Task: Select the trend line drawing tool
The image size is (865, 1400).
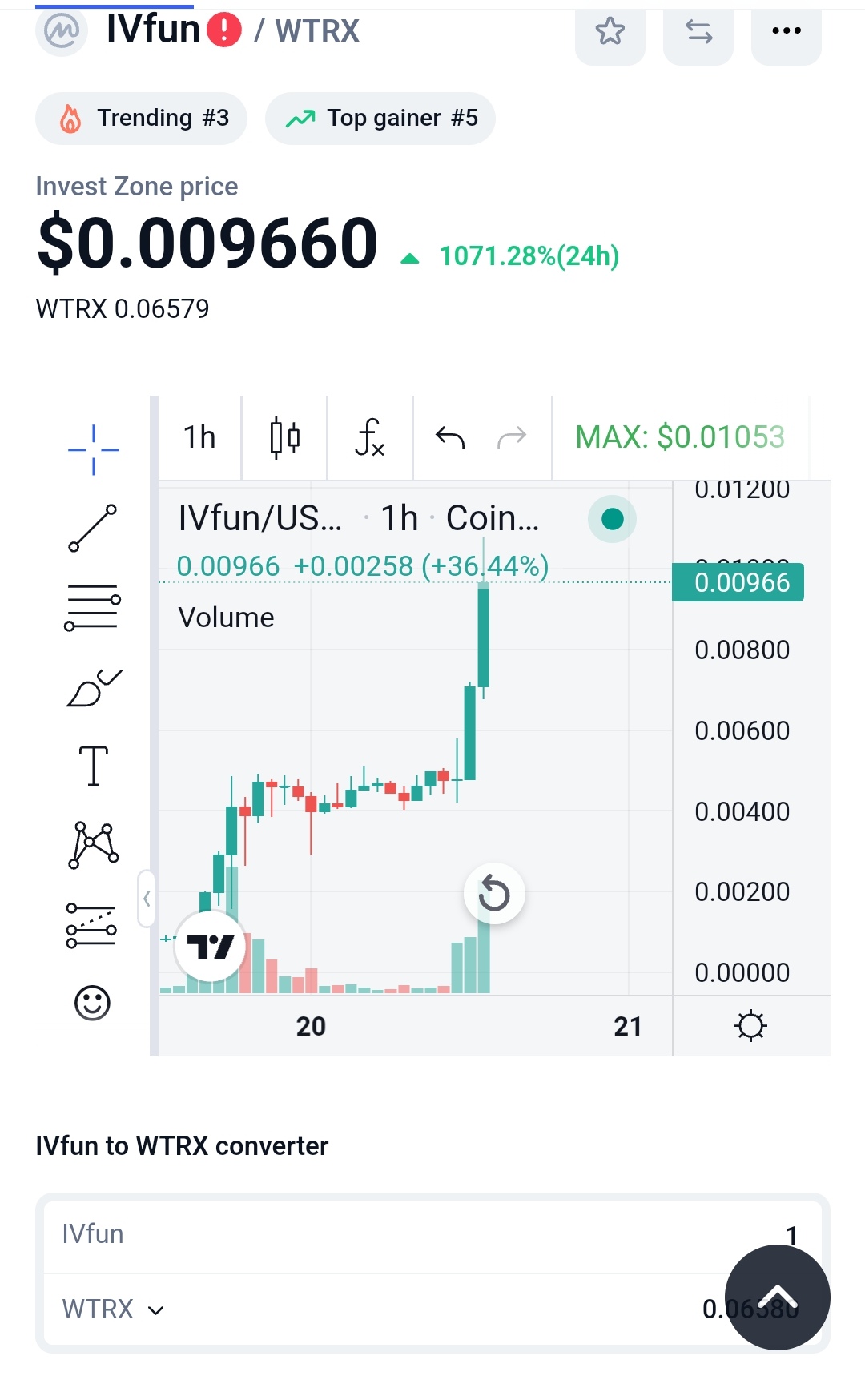Action: (x=93, y=528)
